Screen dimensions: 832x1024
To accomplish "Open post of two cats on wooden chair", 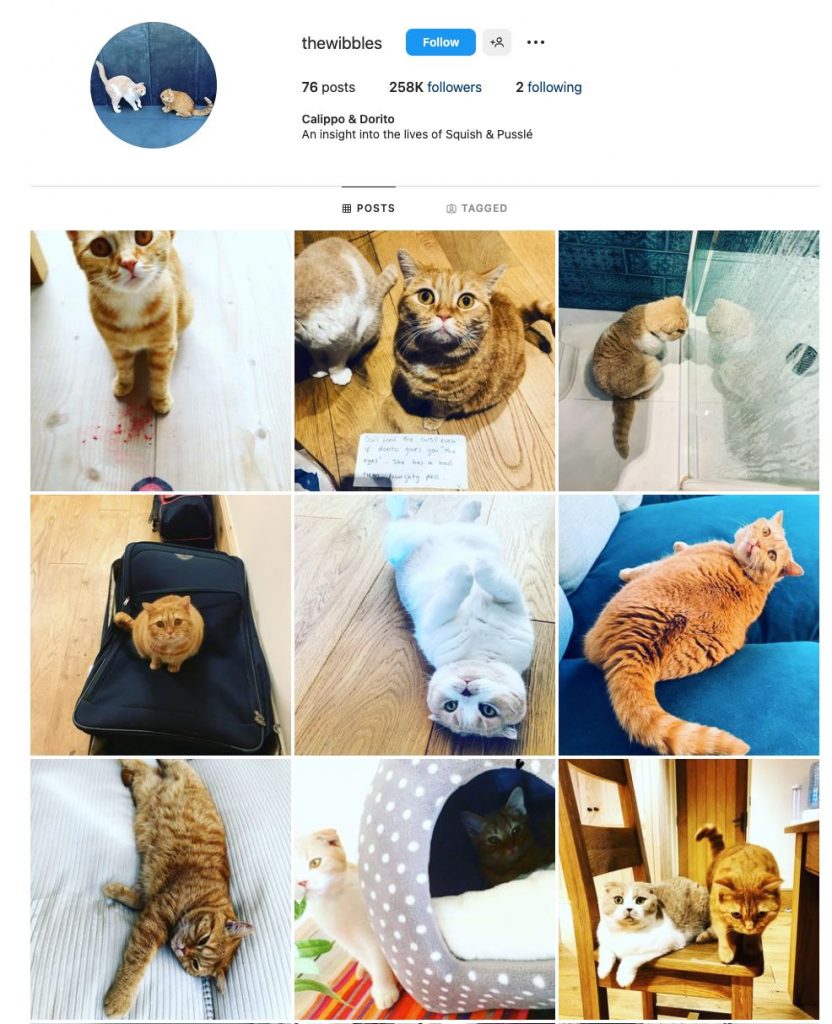I will tap(688, 888).
